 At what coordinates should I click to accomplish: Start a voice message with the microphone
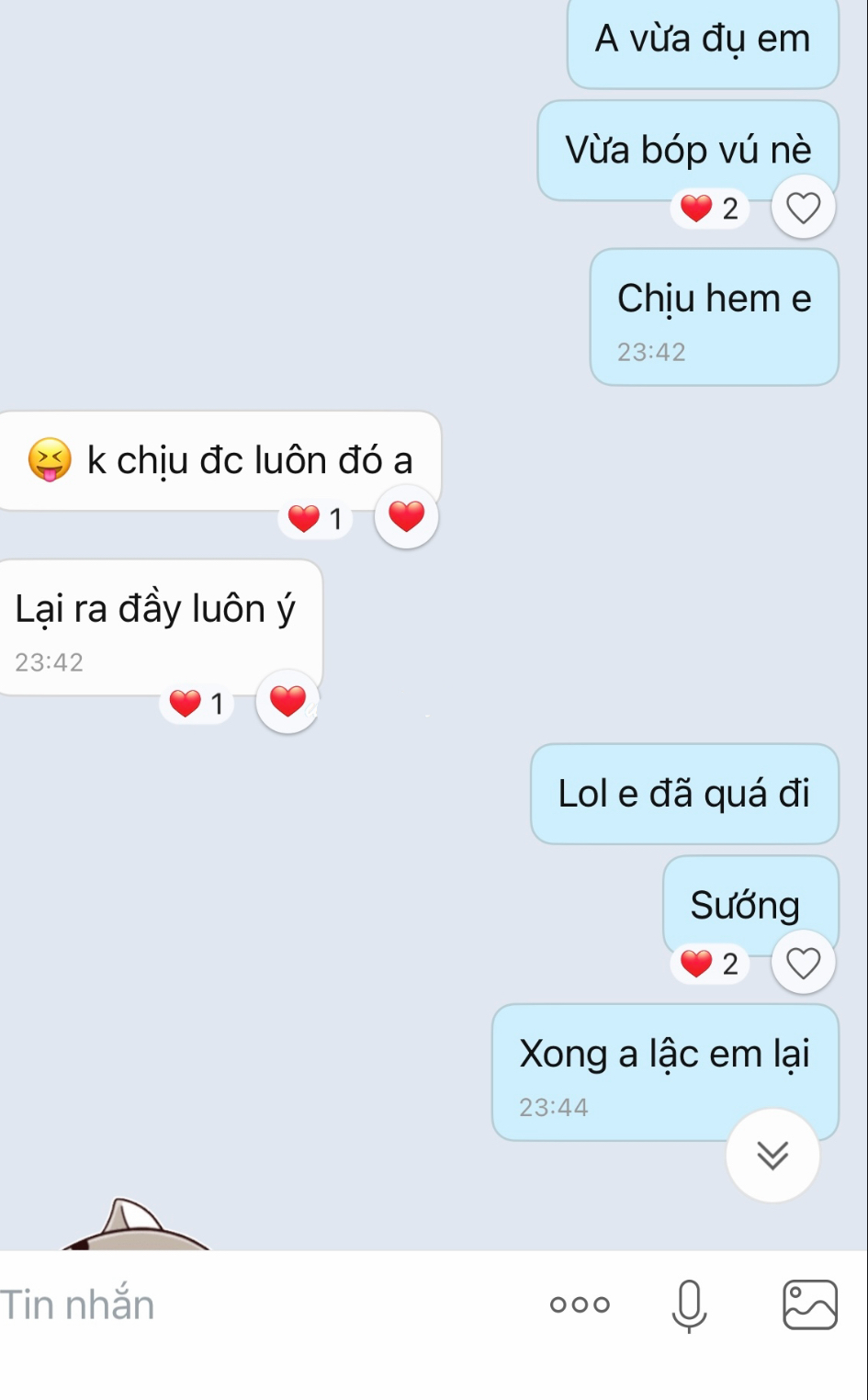(689, 1304)
